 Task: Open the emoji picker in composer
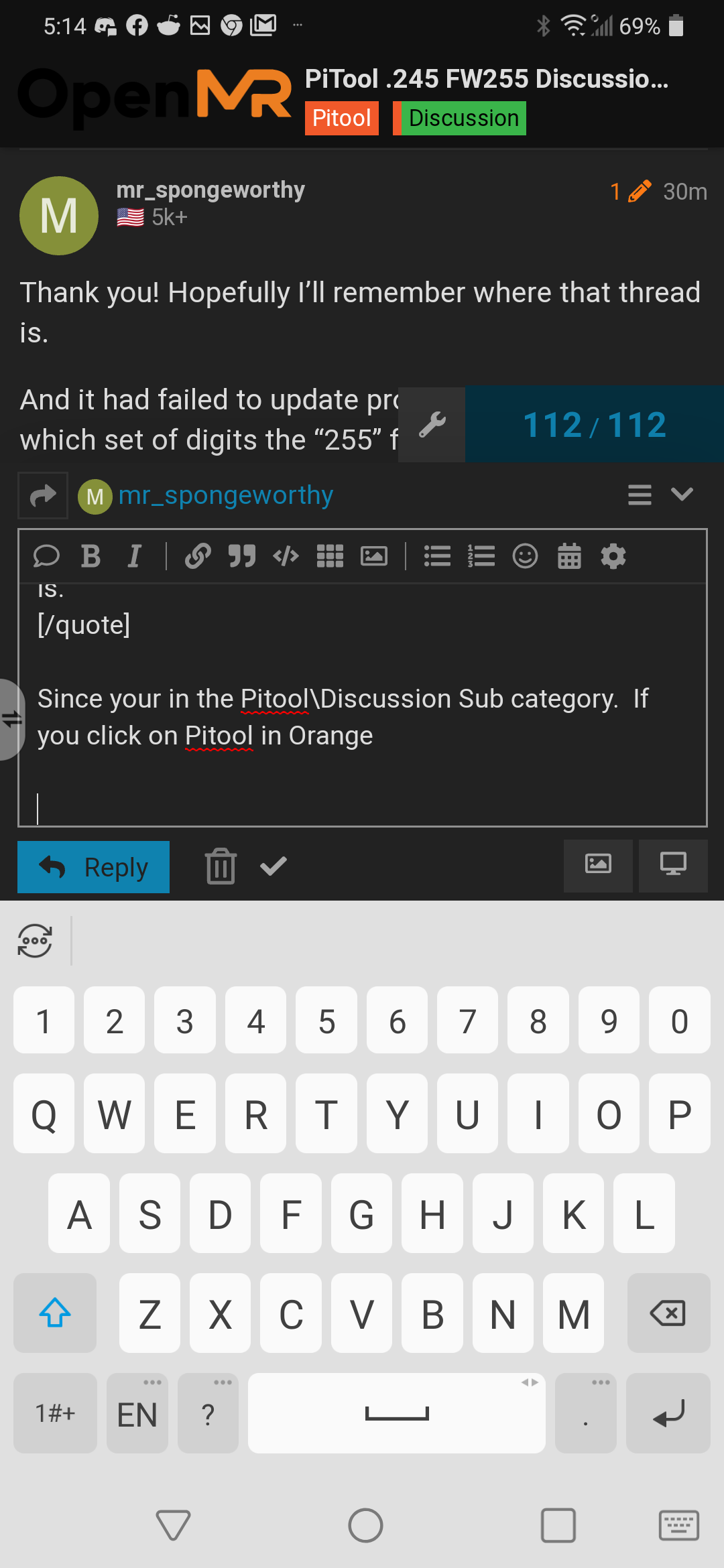525,556
